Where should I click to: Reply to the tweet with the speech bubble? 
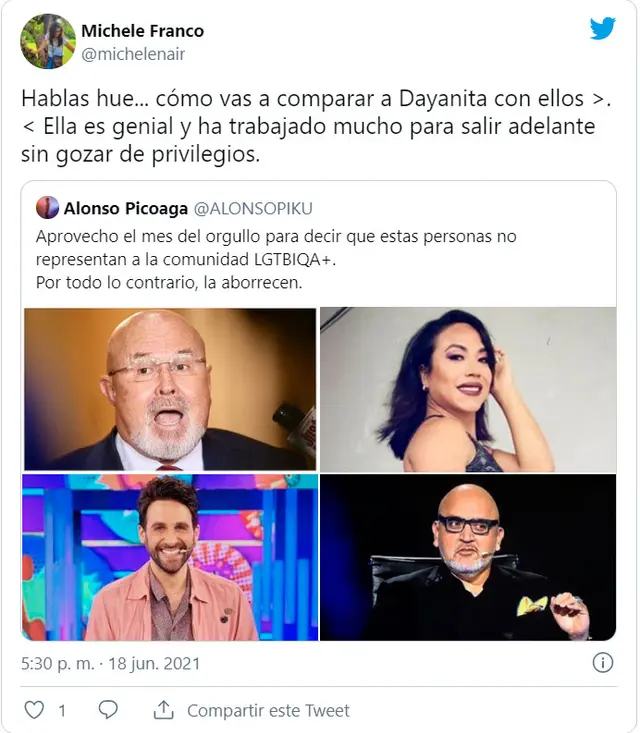tap(108, 710)
